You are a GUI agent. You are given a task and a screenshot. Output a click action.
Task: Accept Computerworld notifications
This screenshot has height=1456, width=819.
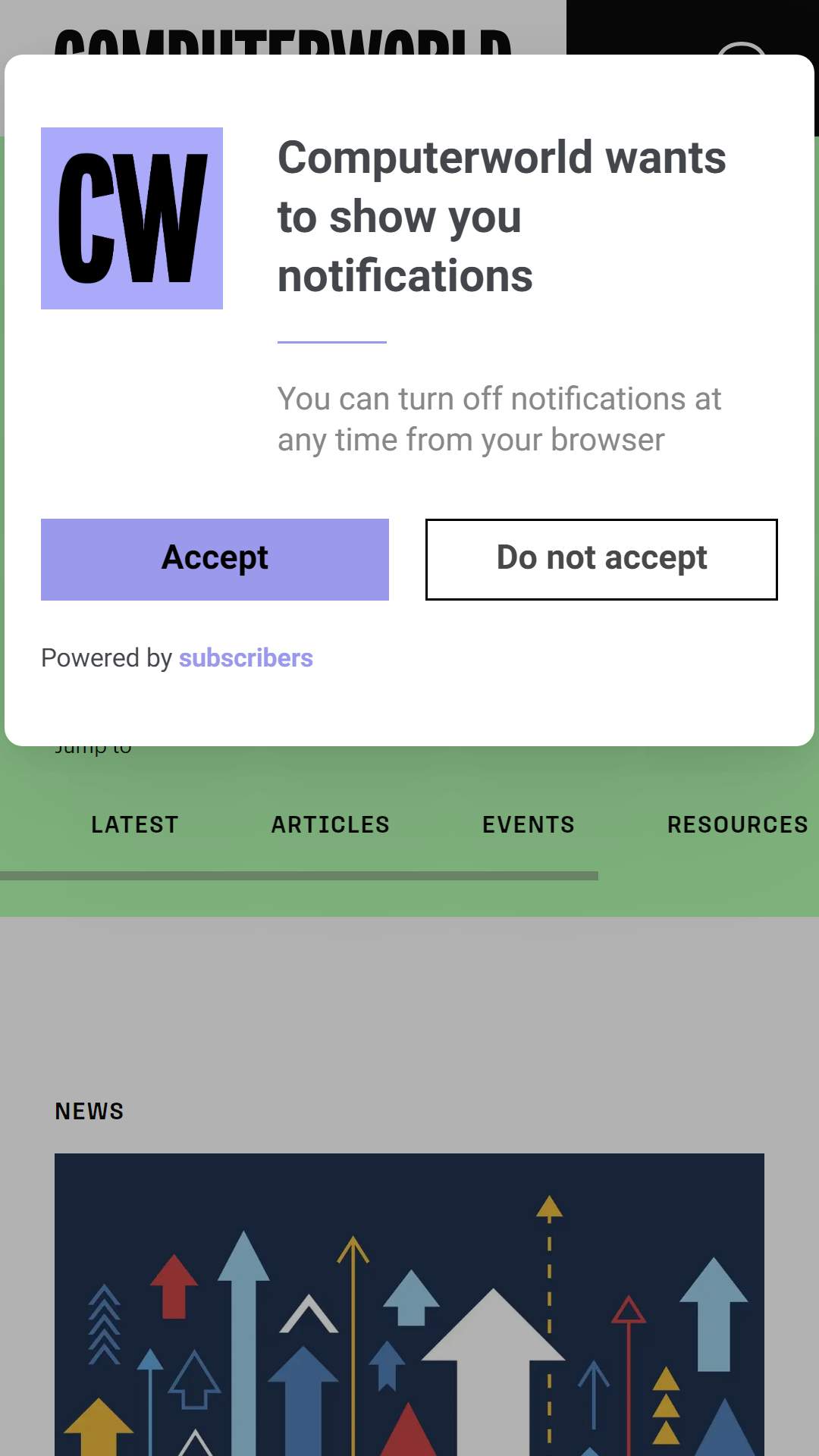215,560
